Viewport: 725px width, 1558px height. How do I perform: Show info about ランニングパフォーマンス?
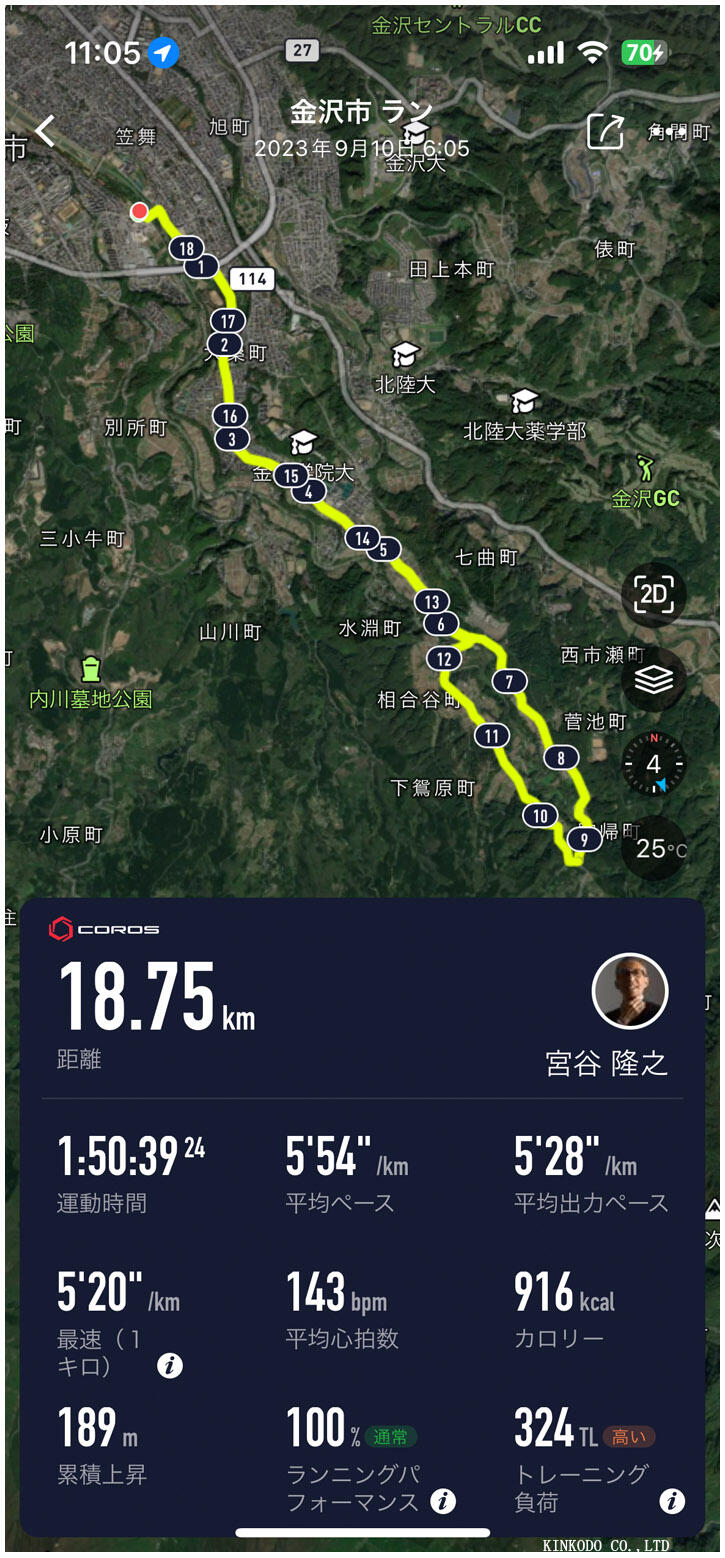point(442,1501)
